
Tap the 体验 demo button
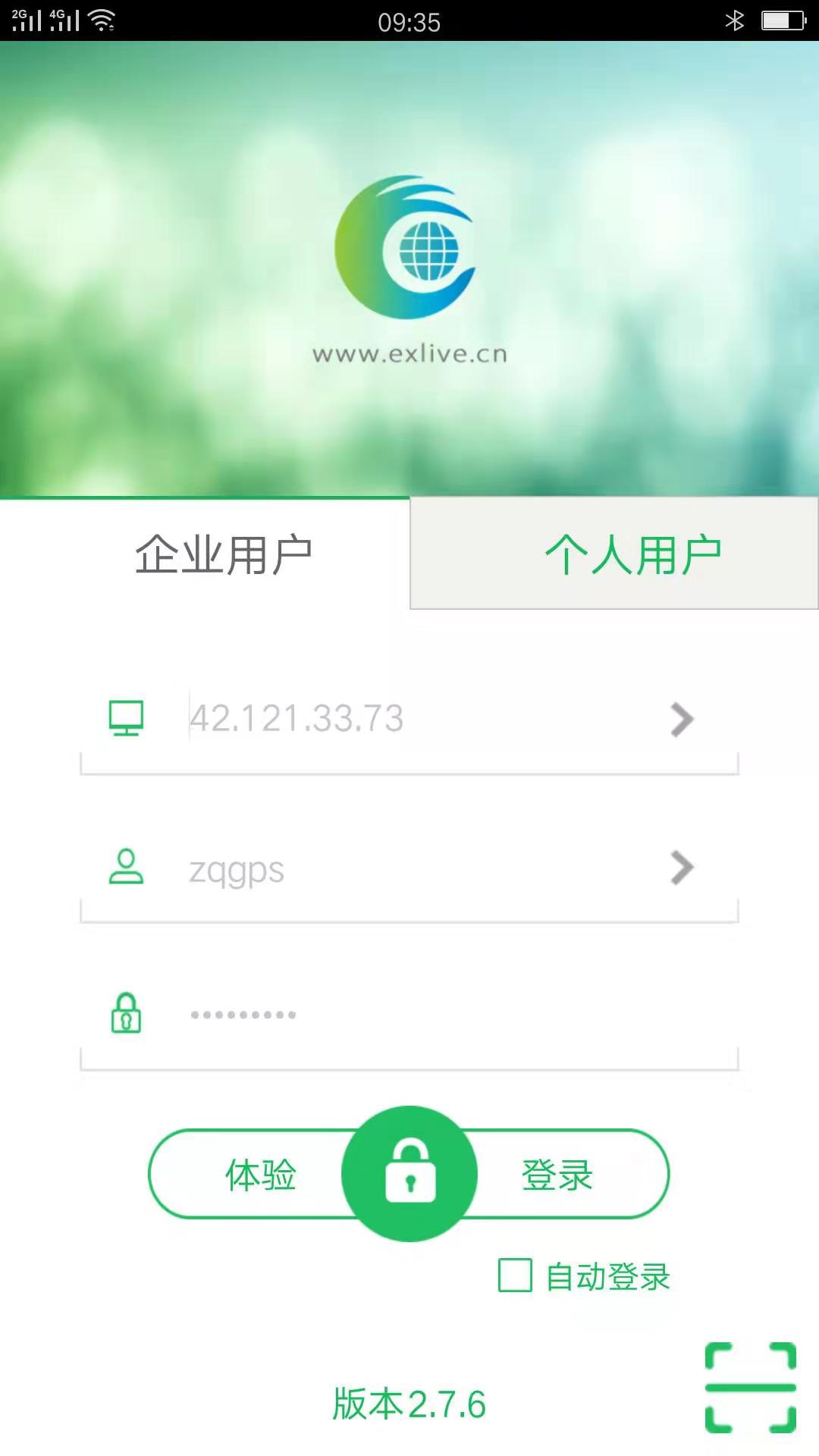(260, 1175)
